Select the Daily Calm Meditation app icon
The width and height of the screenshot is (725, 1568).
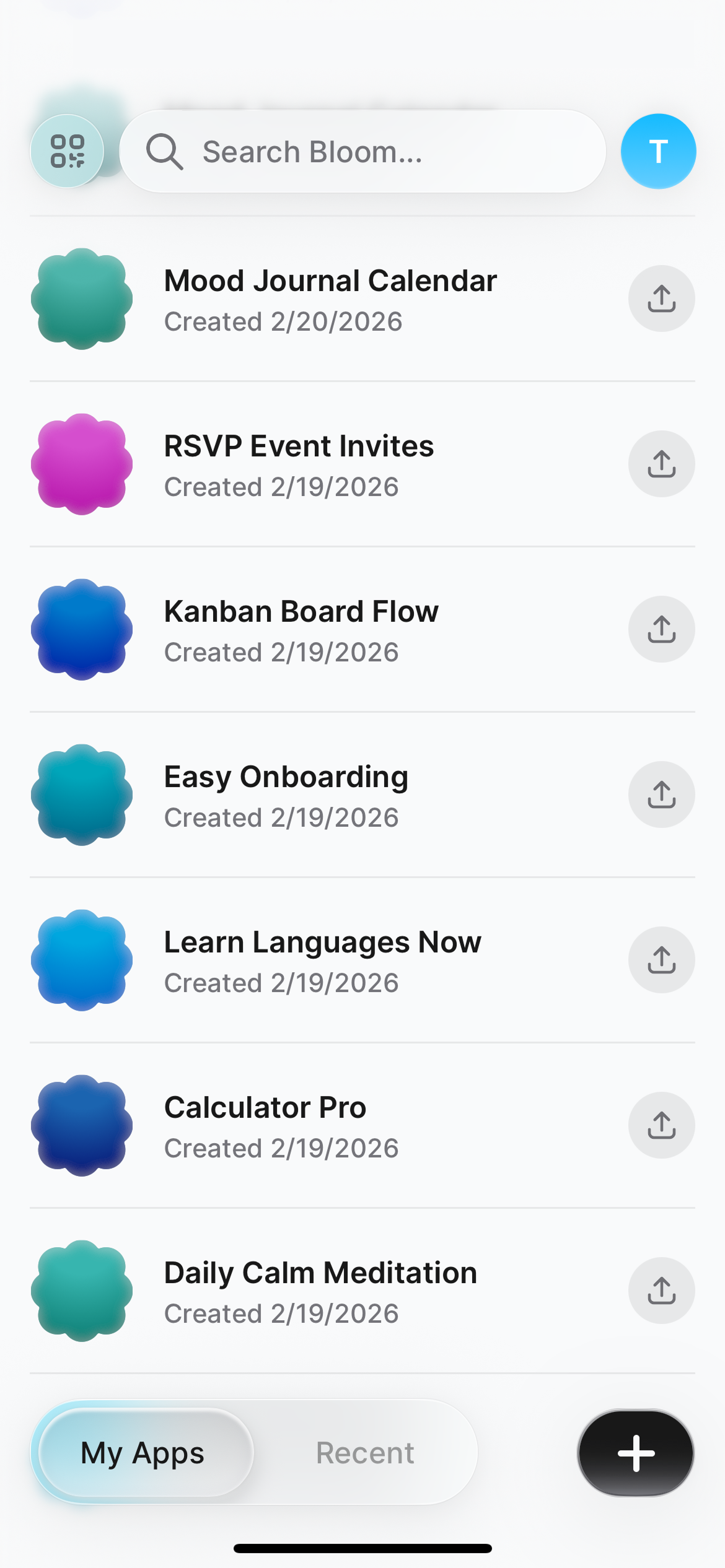tap(82, 1291)
